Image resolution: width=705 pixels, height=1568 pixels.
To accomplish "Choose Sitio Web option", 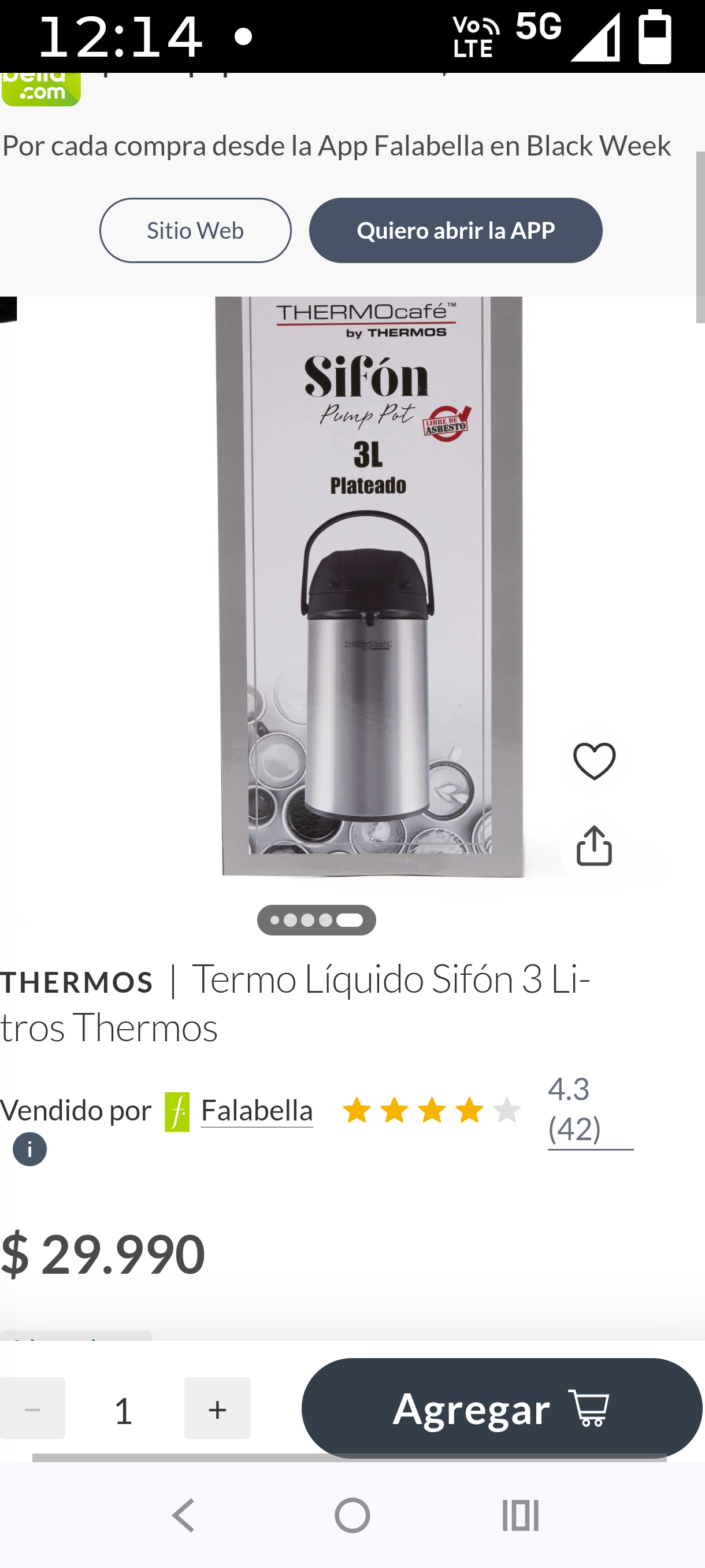I will [195, 230].
